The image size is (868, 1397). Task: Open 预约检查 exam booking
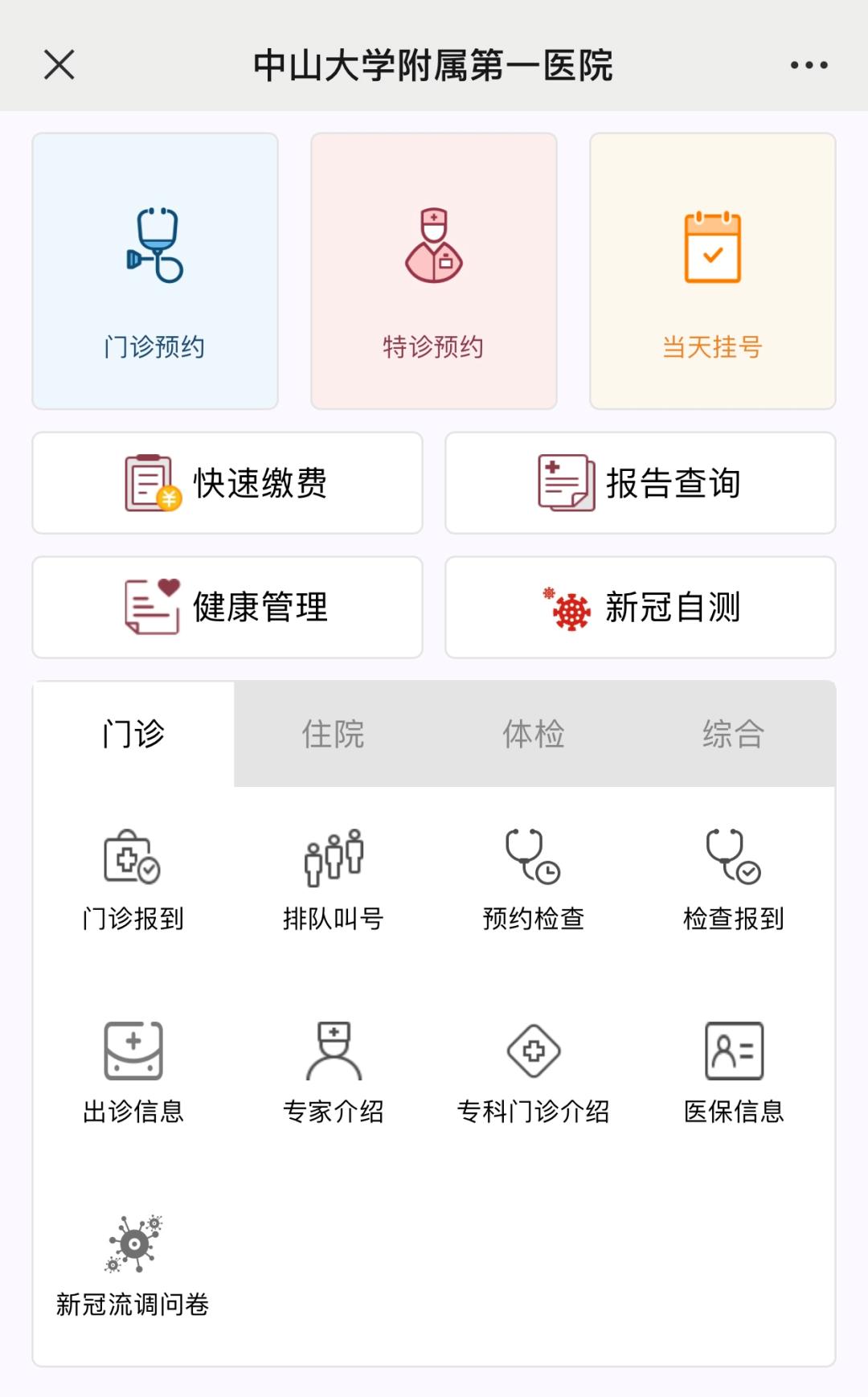[x=534, y=880]
